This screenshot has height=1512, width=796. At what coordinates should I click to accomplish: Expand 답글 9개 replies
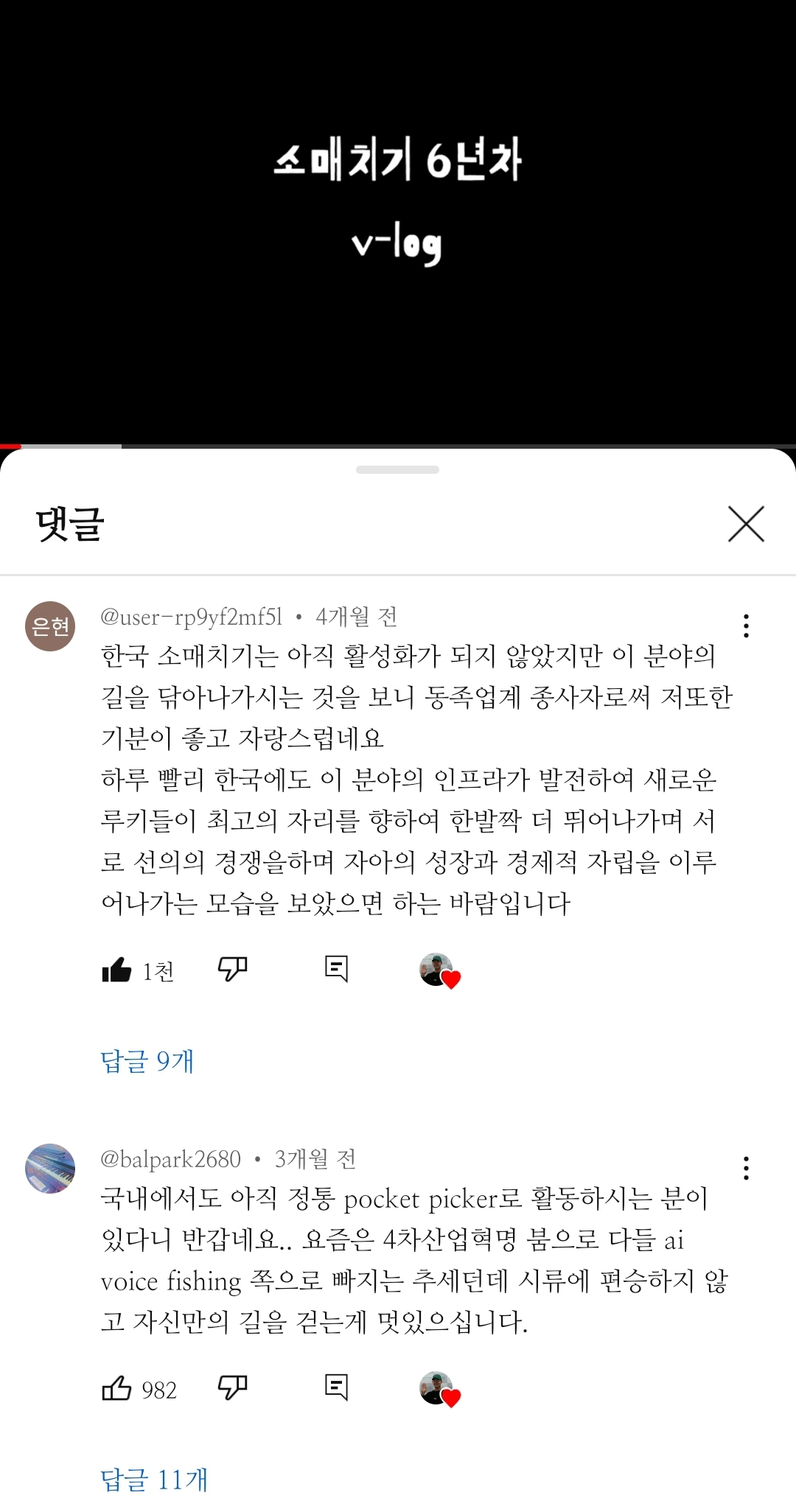coord(147,1061)
